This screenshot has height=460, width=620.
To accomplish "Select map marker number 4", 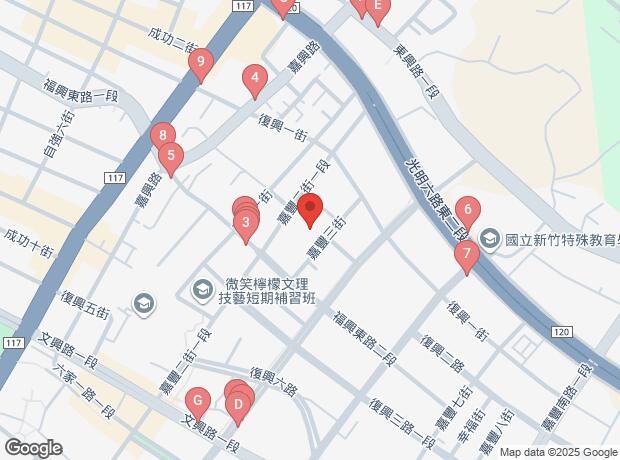I will (x=255, y=79).
